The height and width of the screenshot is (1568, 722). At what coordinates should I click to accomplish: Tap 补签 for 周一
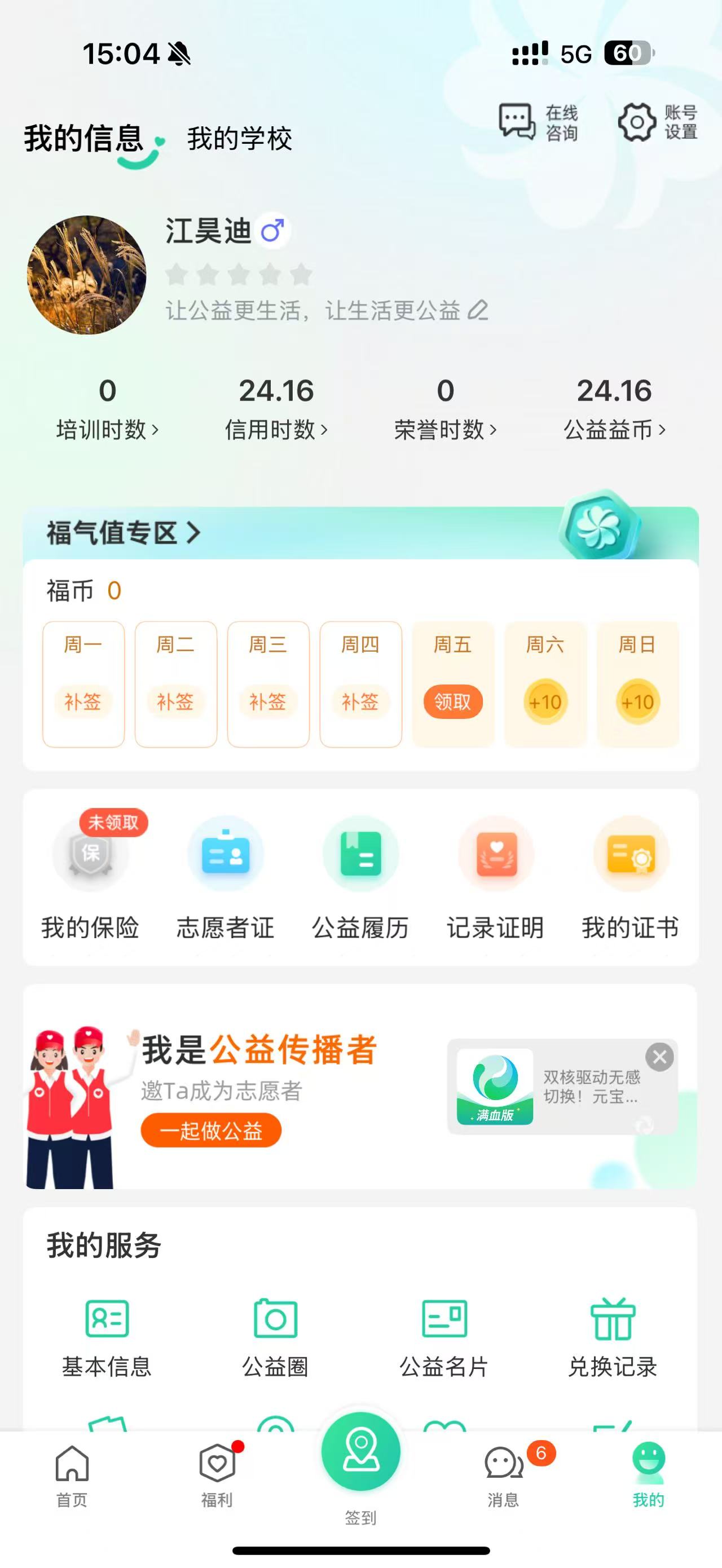click(x=83, y=702)
